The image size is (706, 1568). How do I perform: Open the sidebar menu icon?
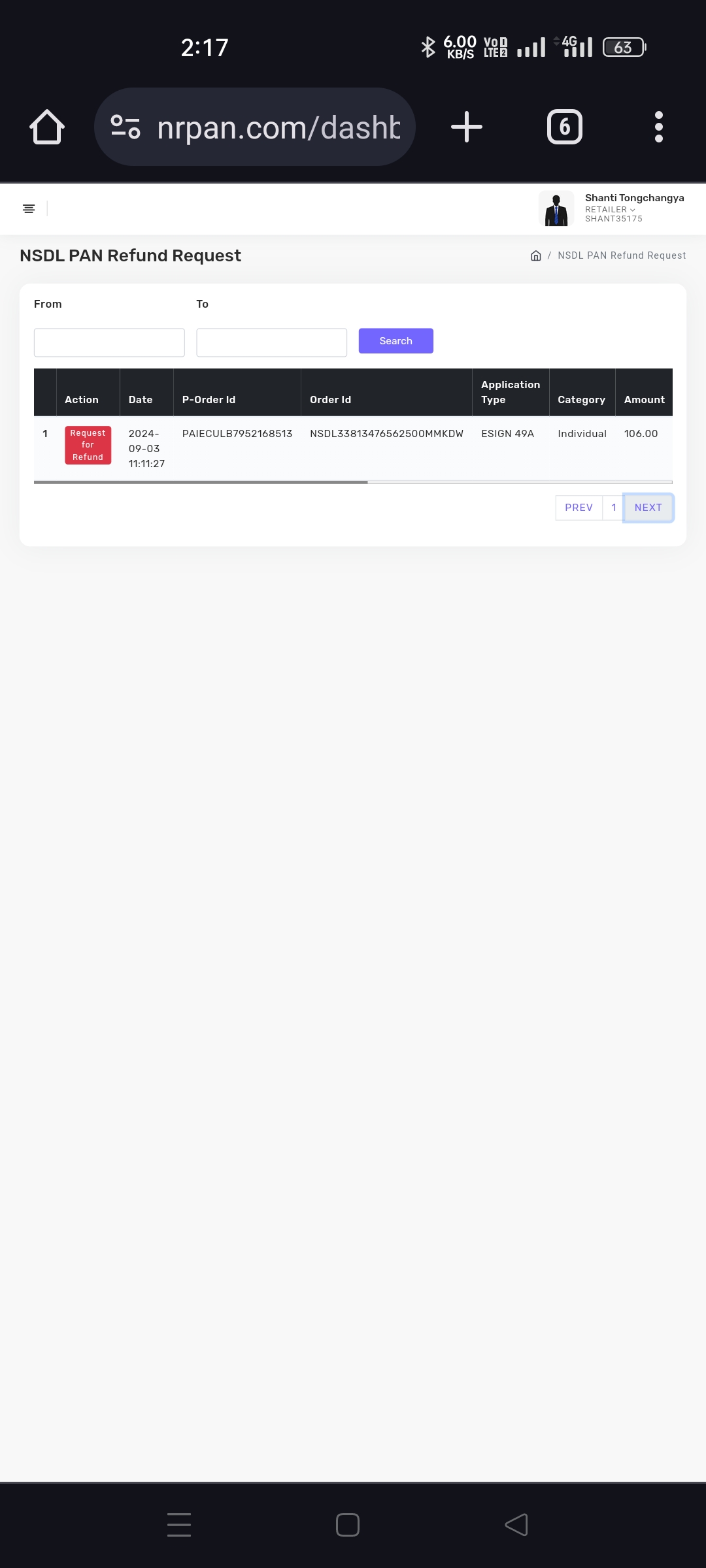pyautogui.click(x=29, y=208)
